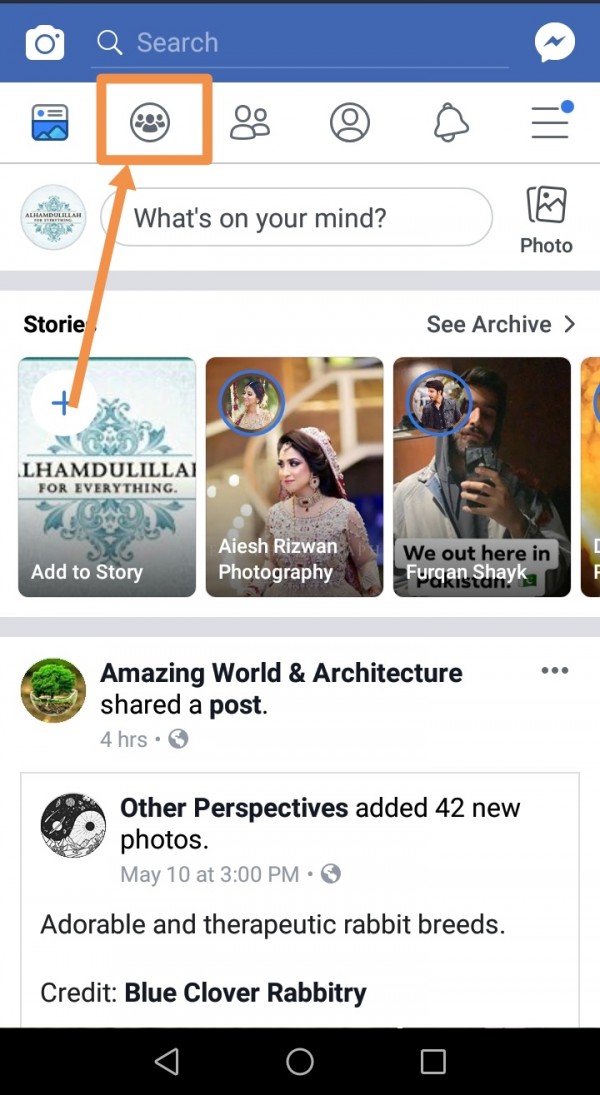600x1095 pixels.
Task: Open Messenger
Action: tap(554, 43)
